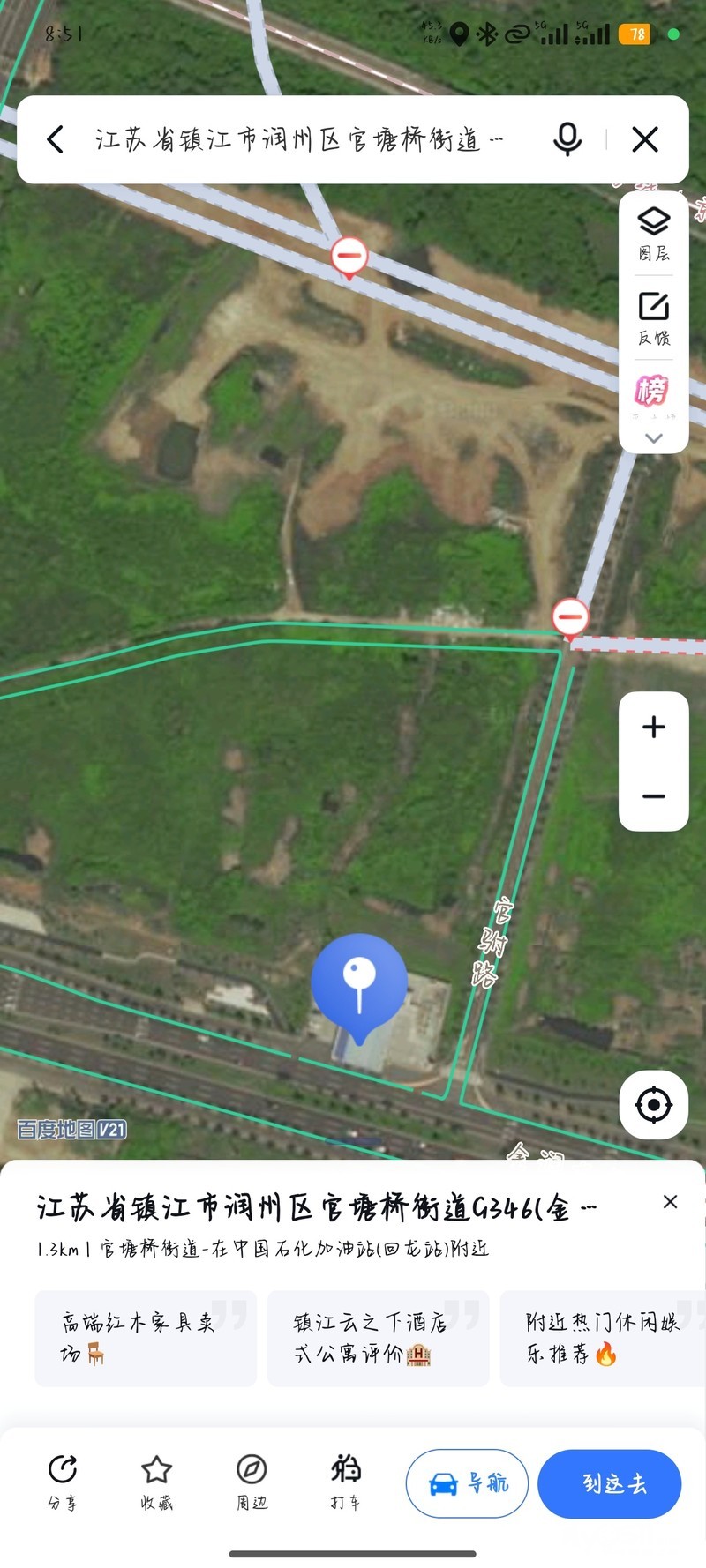
Task: Save this place with 收藏
Action: (x=156, y=1482)
